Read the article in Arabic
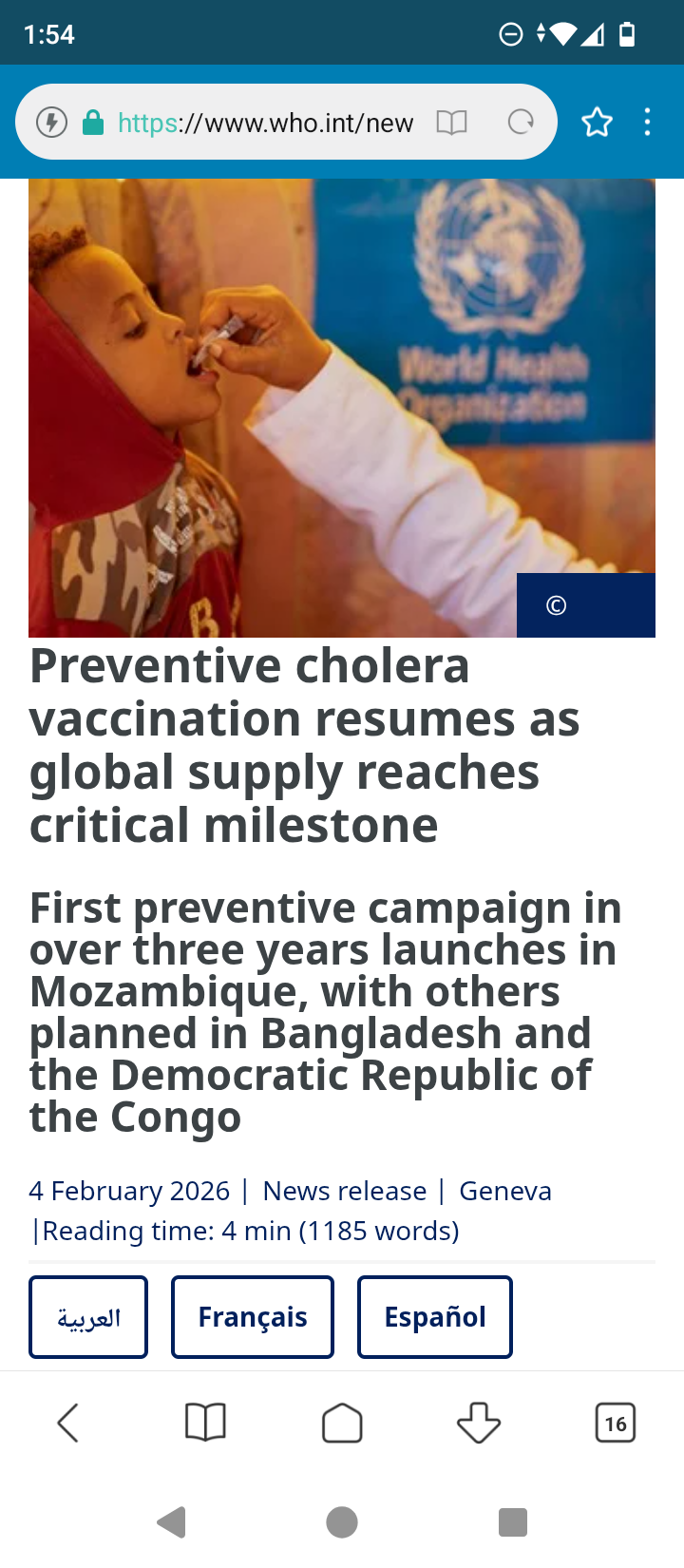684x1568 pixels. [88, 1317]
